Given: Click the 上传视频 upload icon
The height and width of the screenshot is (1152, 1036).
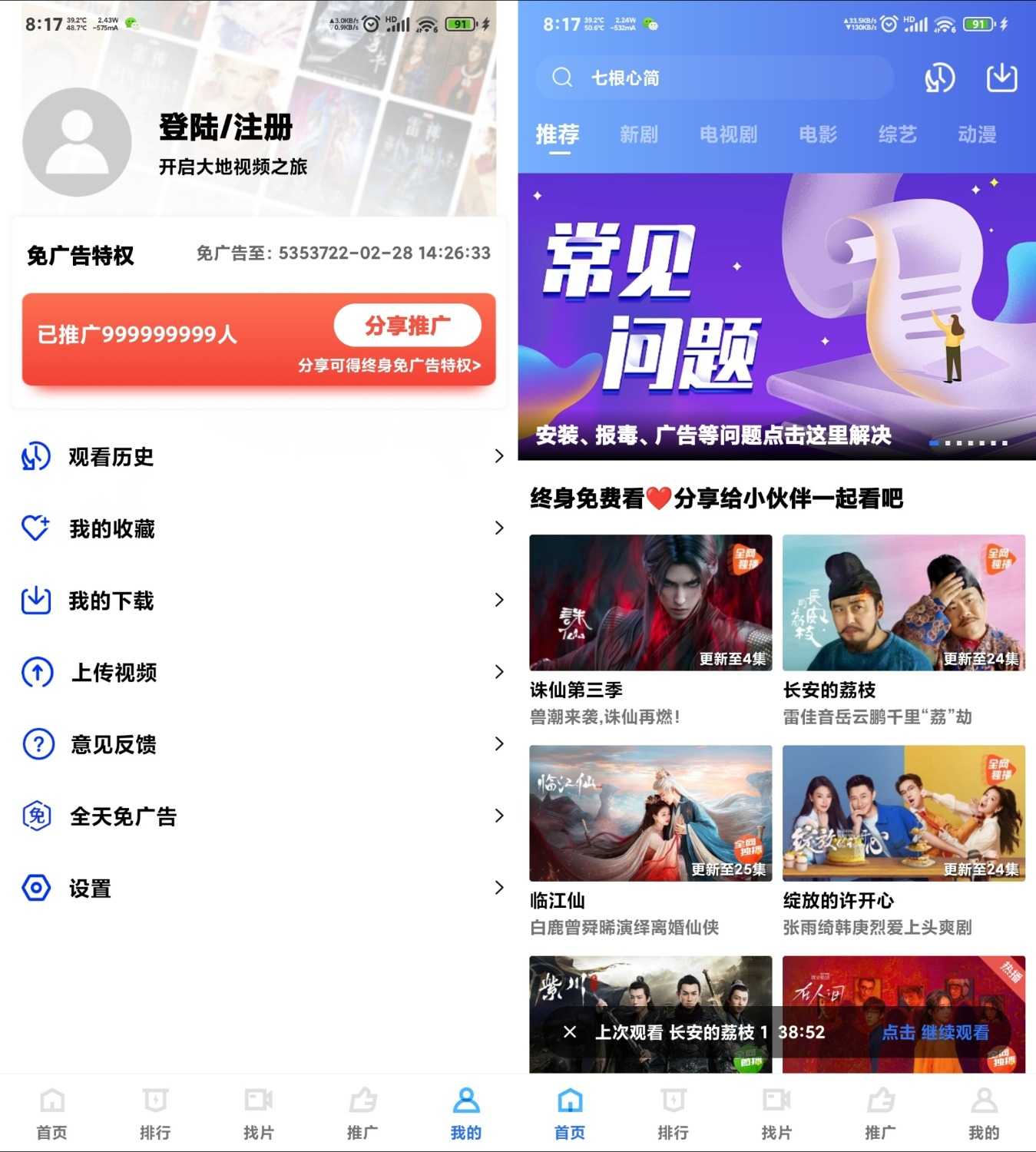Looking at the screenshot, I should pos(35,672).
